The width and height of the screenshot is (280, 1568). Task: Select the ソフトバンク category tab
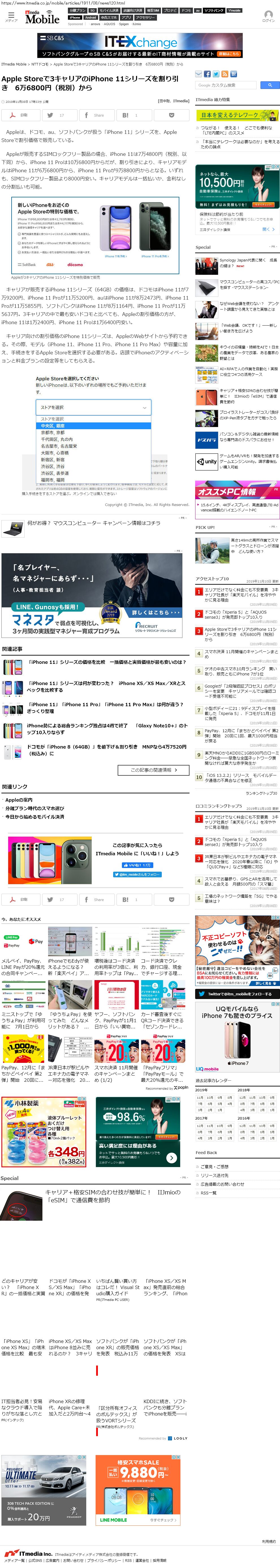tap(214, 10)
